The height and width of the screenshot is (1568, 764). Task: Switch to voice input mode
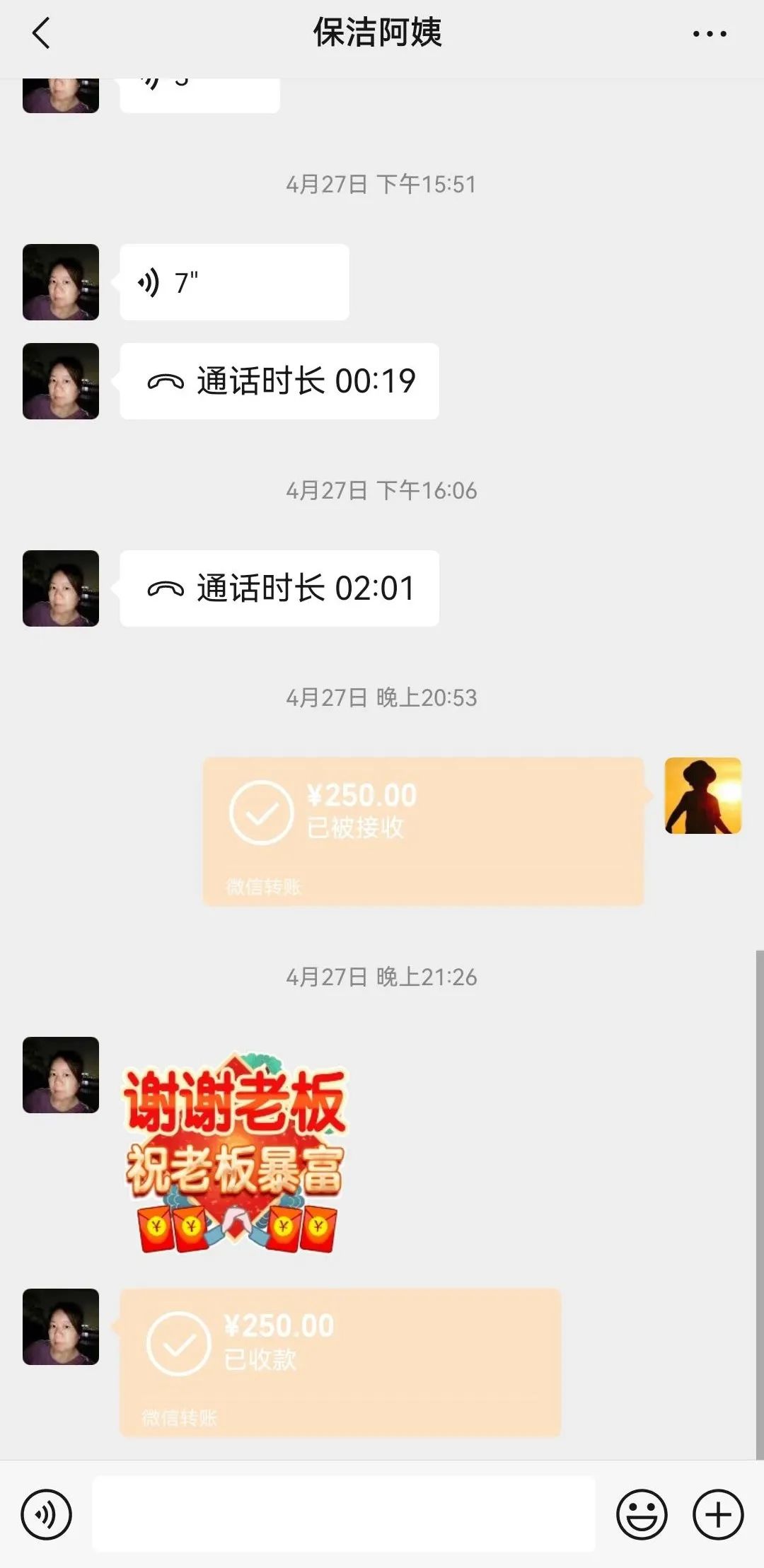[47, 1514]
